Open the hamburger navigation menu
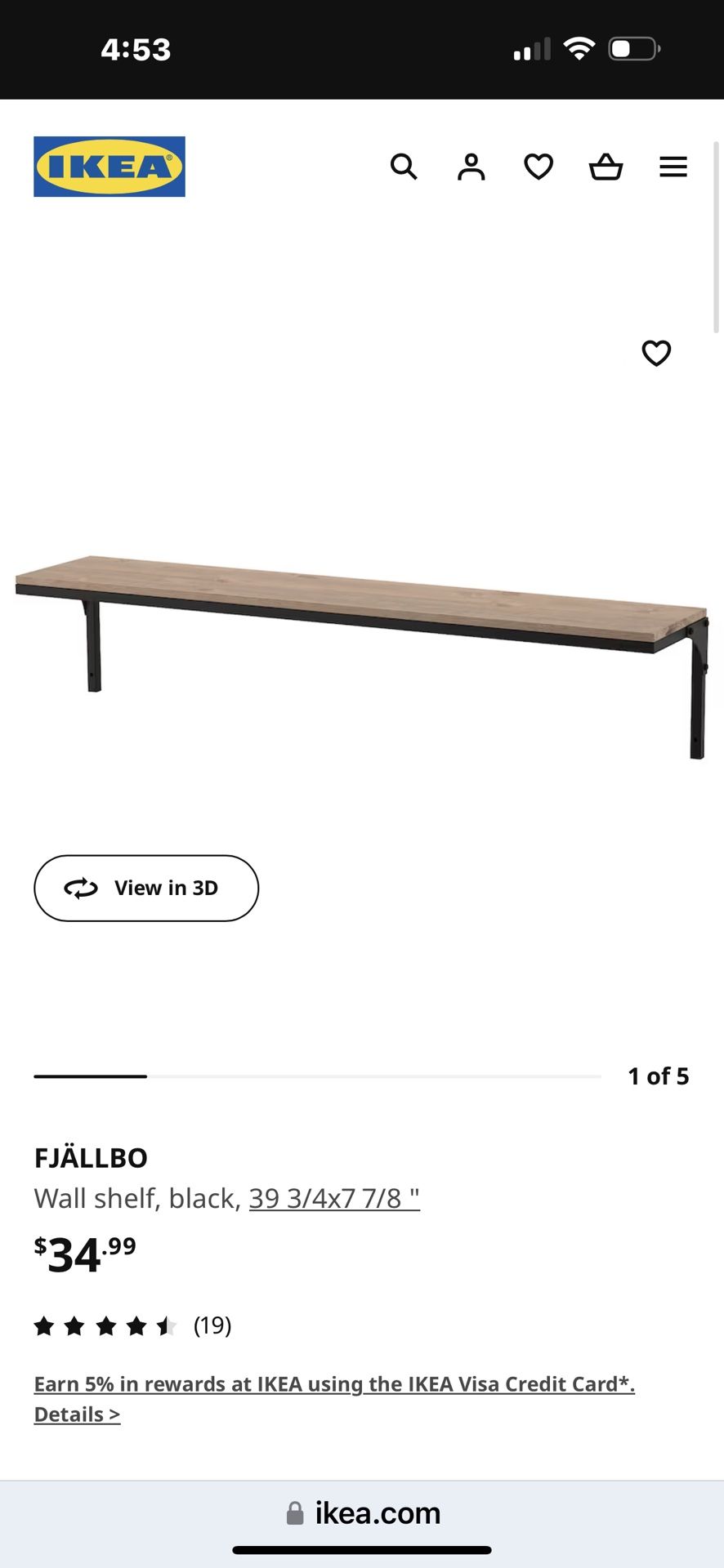This screenshot has width=724, height=1568. pyautogui.click(x=673, y=167)
